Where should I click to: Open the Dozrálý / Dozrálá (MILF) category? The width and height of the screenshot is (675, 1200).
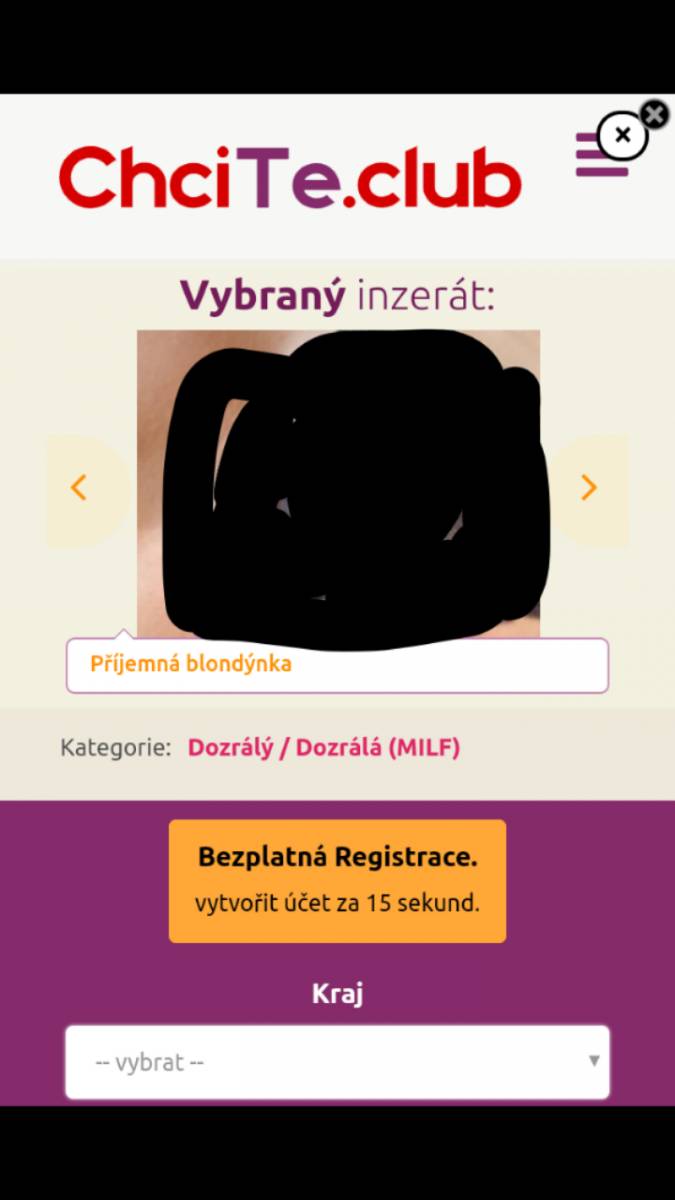(x=324, y=748)
